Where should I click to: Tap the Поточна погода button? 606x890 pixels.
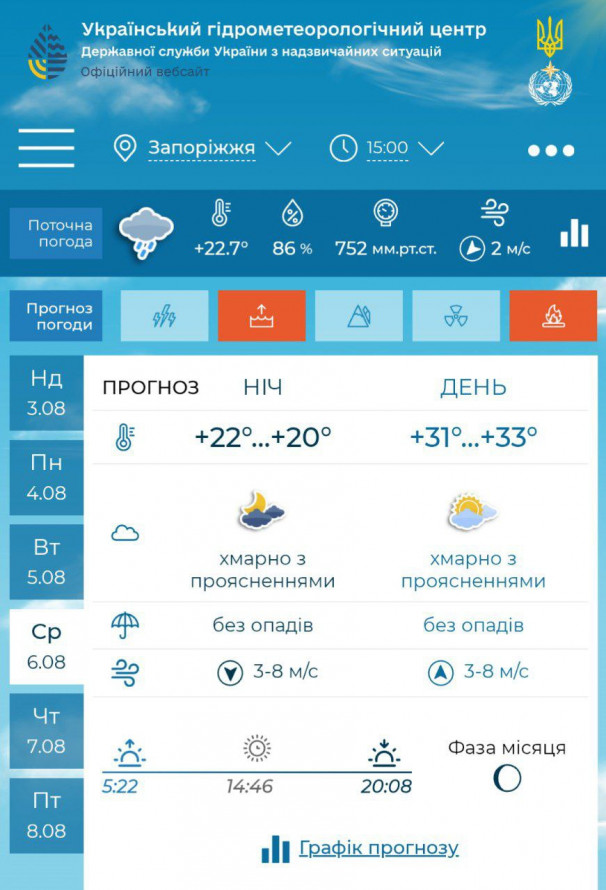[x=60, y=233]
